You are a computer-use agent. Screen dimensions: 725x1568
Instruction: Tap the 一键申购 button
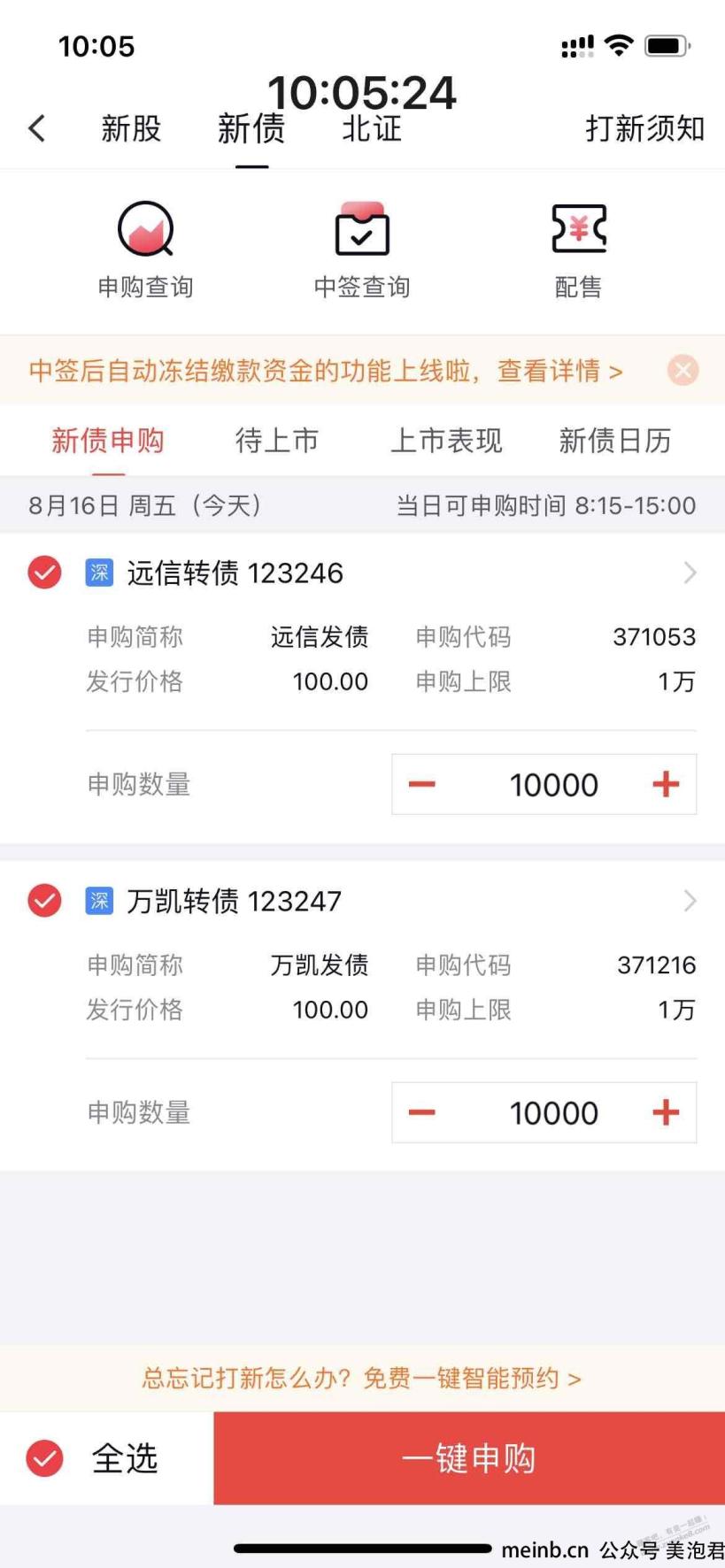469,1458
